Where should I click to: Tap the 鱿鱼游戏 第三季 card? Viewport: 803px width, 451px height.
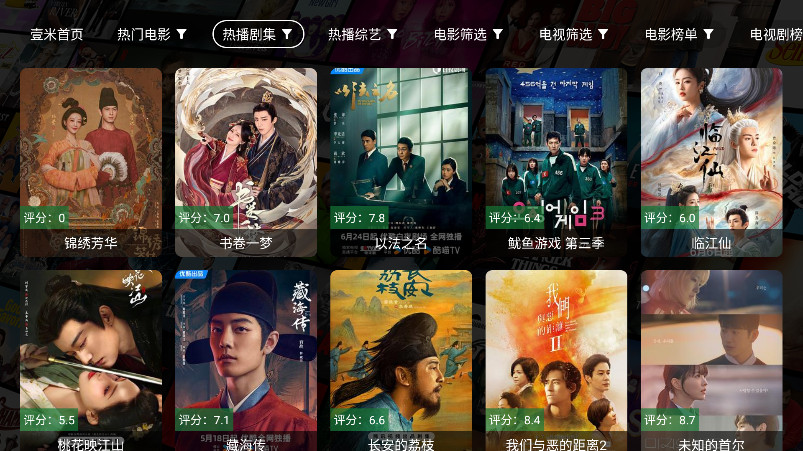tap(556, 162)
